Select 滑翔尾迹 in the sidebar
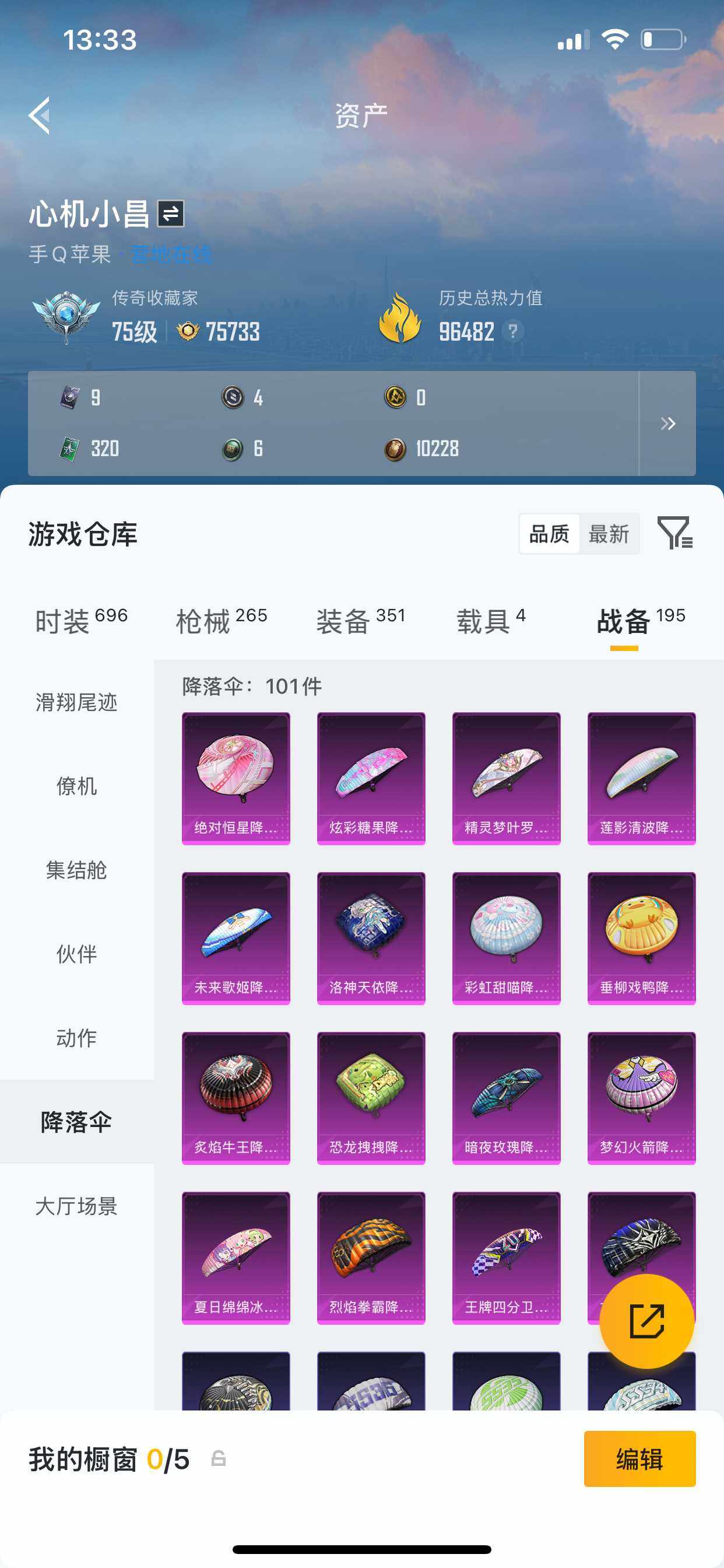The image size is (724, 1568). click(x=76, y=703)
